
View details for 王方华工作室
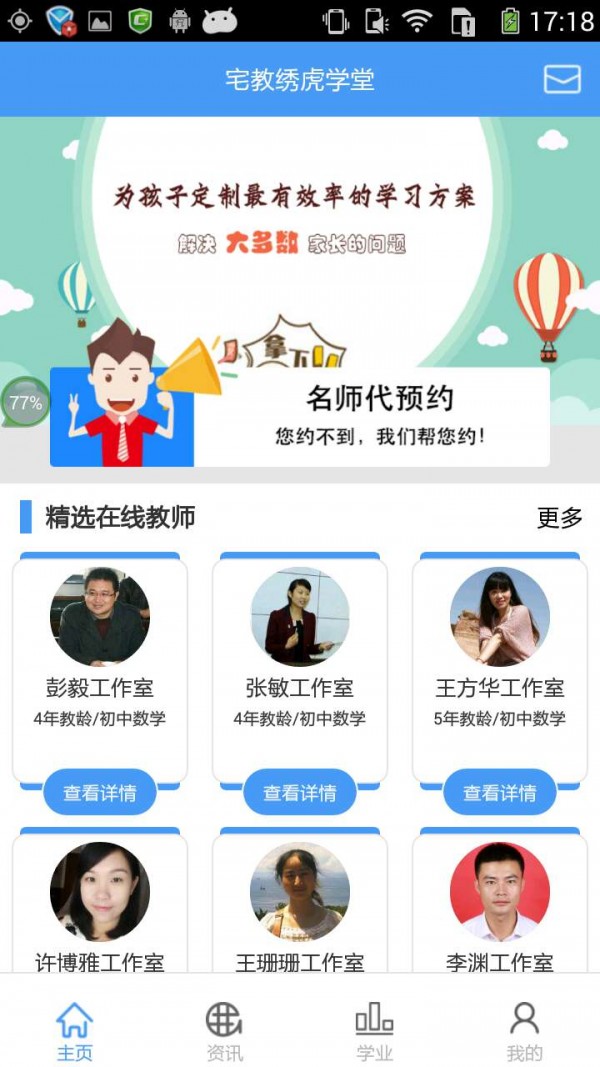click(x=500, y=793)
